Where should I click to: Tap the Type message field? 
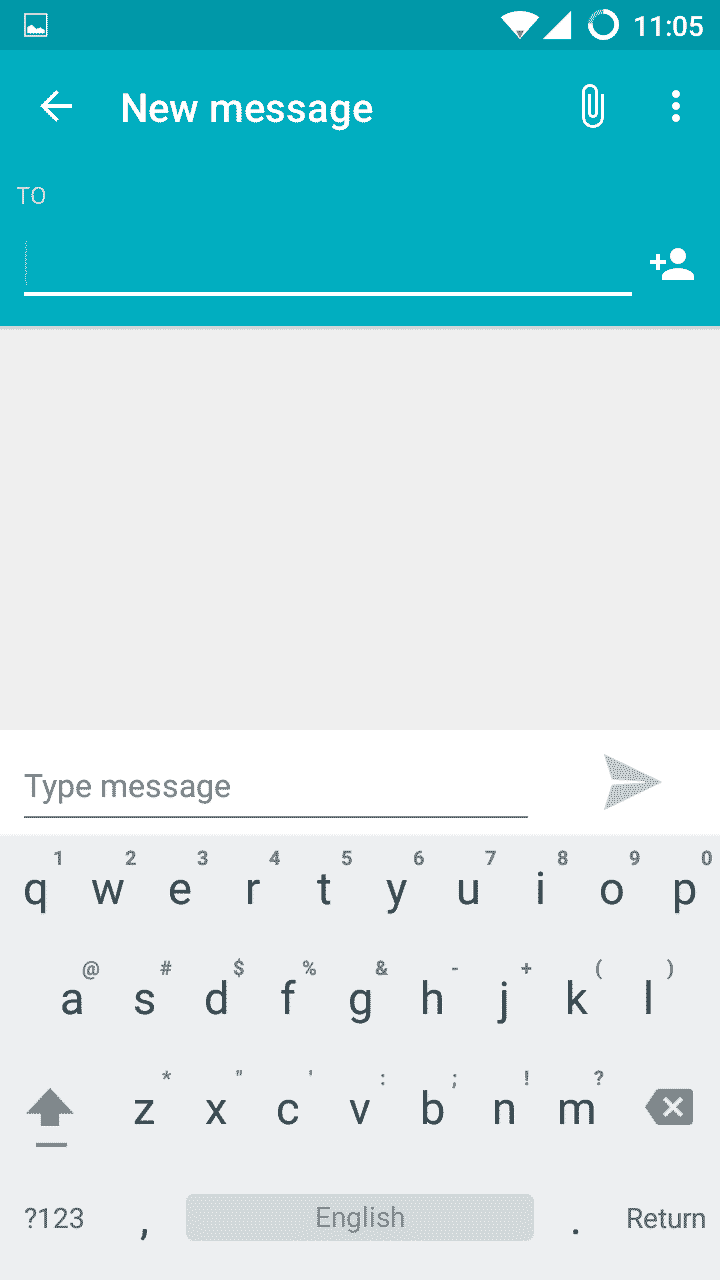pos(276,787)
